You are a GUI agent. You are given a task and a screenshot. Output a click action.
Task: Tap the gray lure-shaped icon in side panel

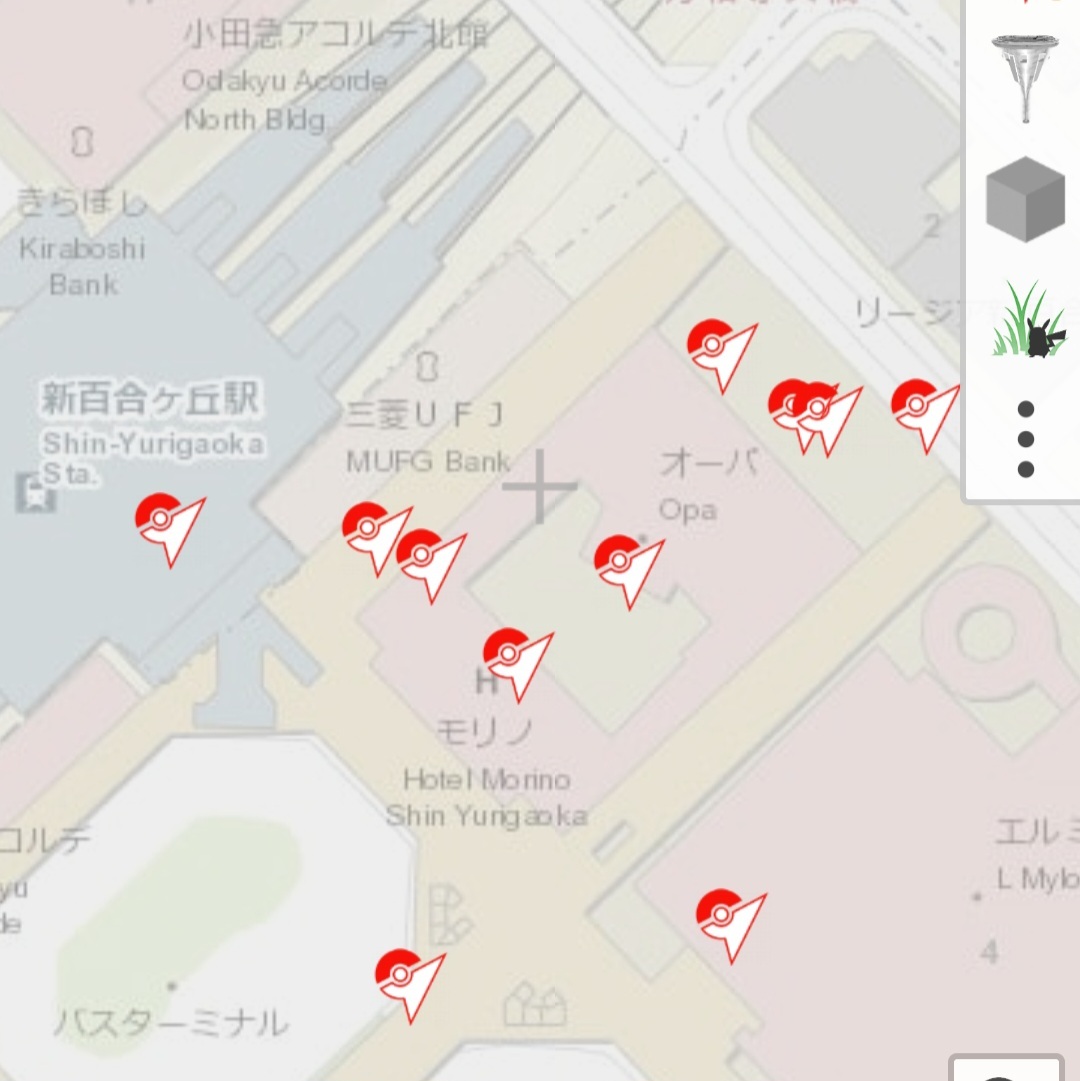tap(1025, 76)
